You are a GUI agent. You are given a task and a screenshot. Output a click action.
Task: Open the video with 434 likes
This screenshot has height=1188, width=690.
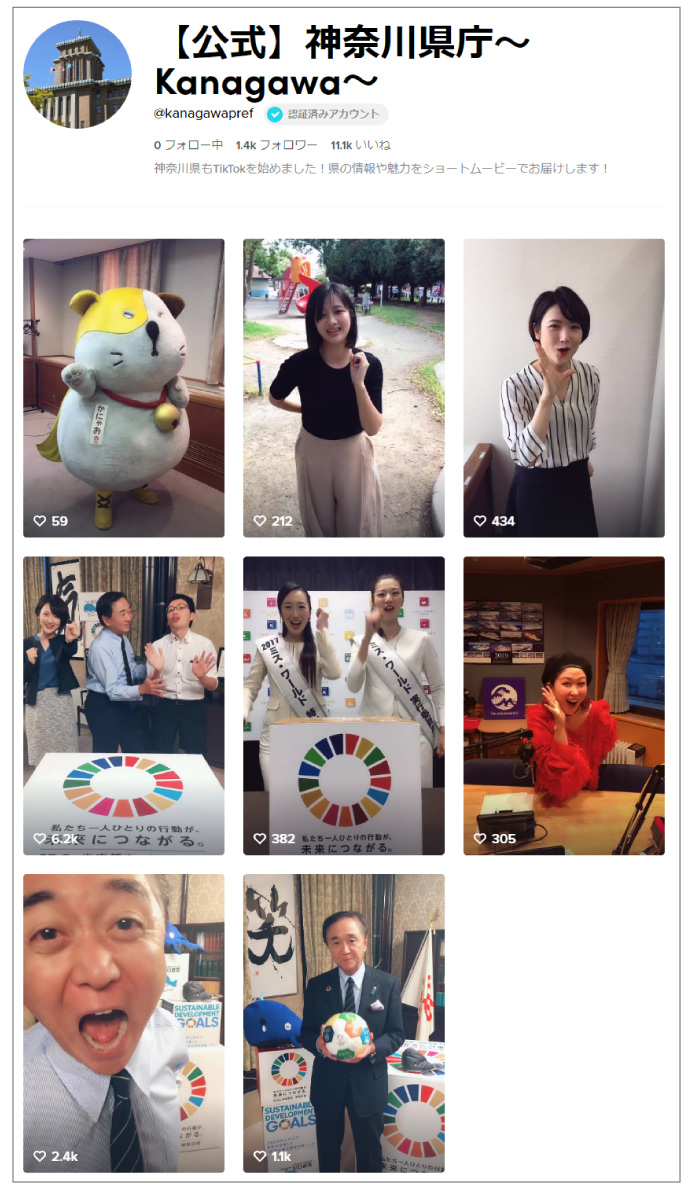[564, 387]
